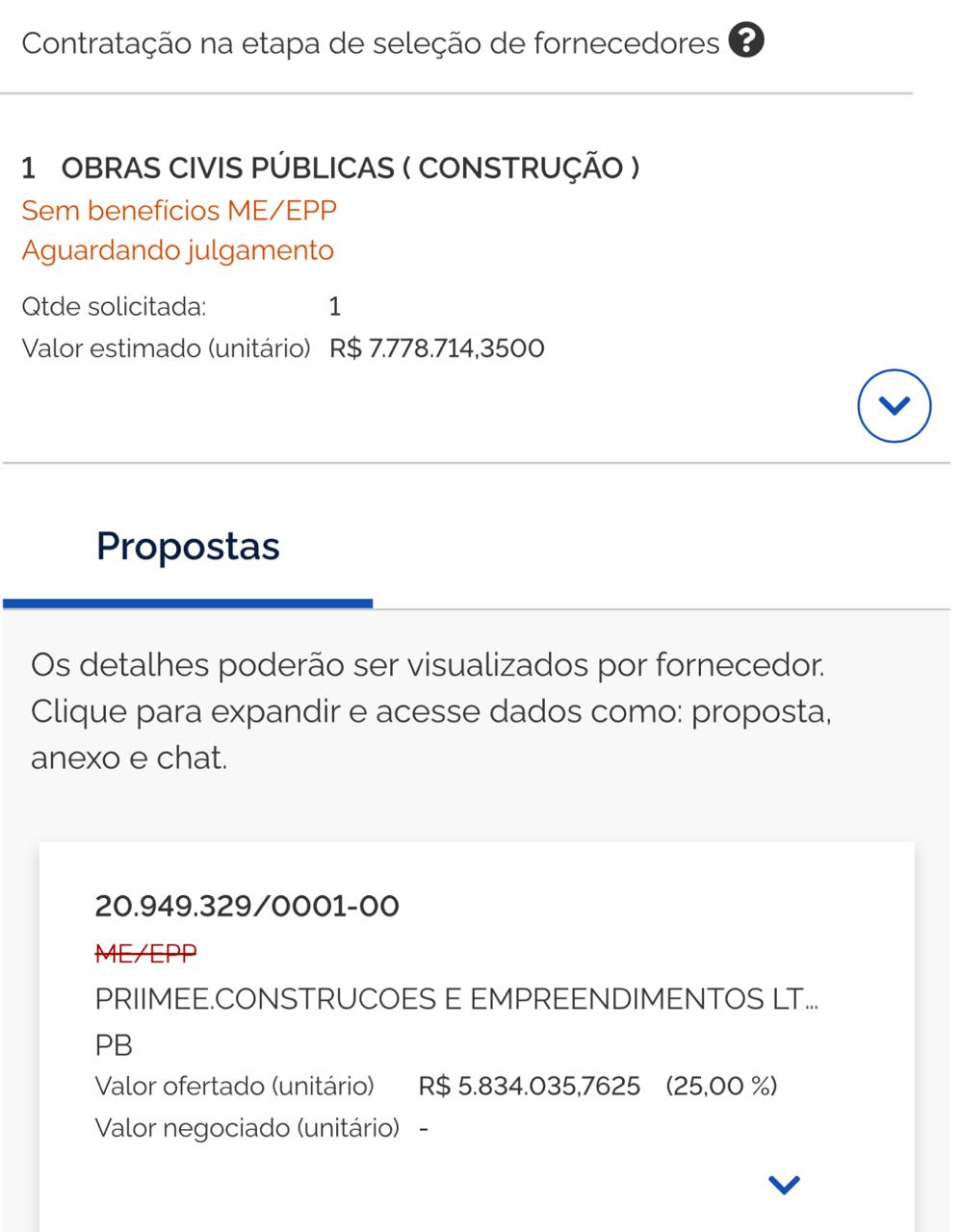The height and width of the screenshot is (1232, 961).
Task: Switch to the Propostas tab
Action: click(x=188, y=547)
